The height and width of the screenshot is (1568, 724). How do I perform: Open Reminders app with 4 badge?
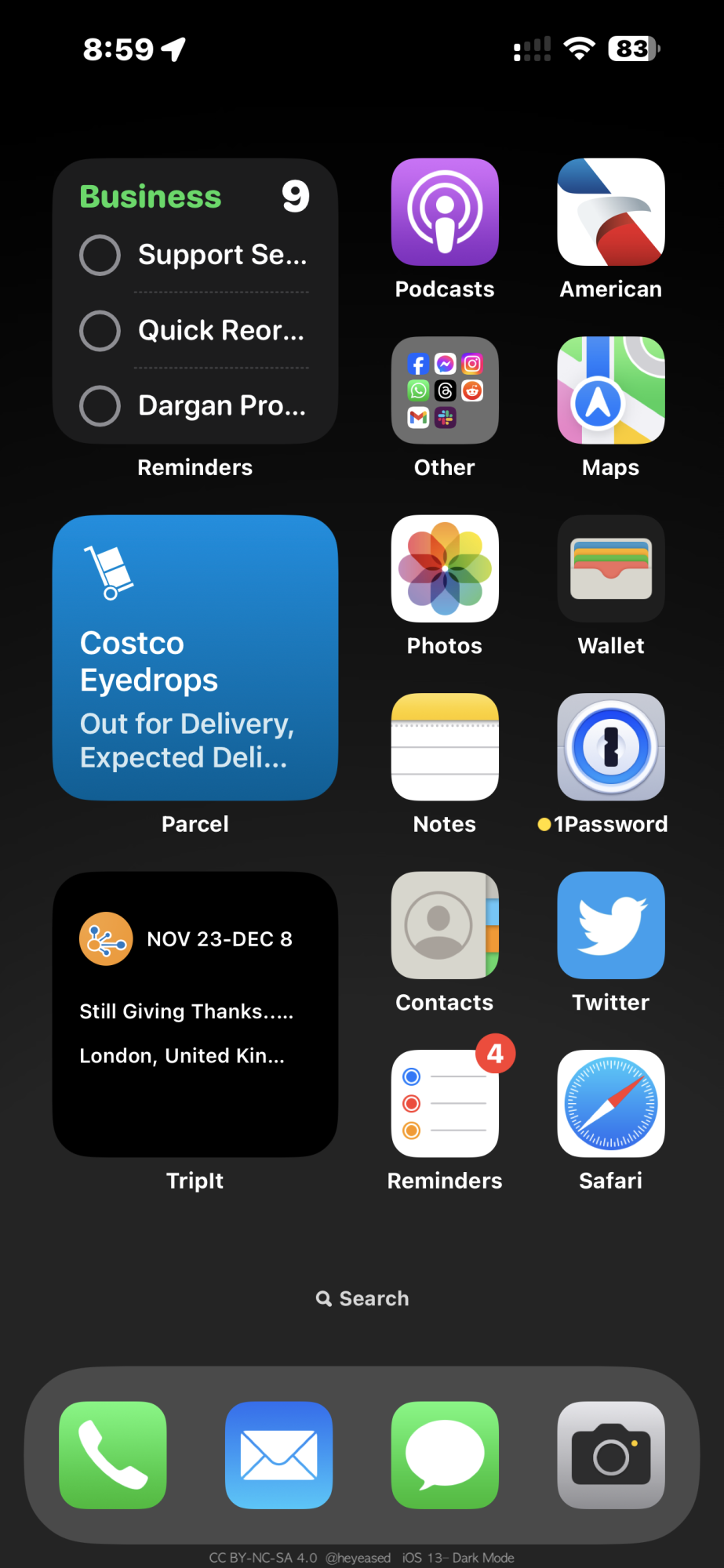tap(445, 1104)
